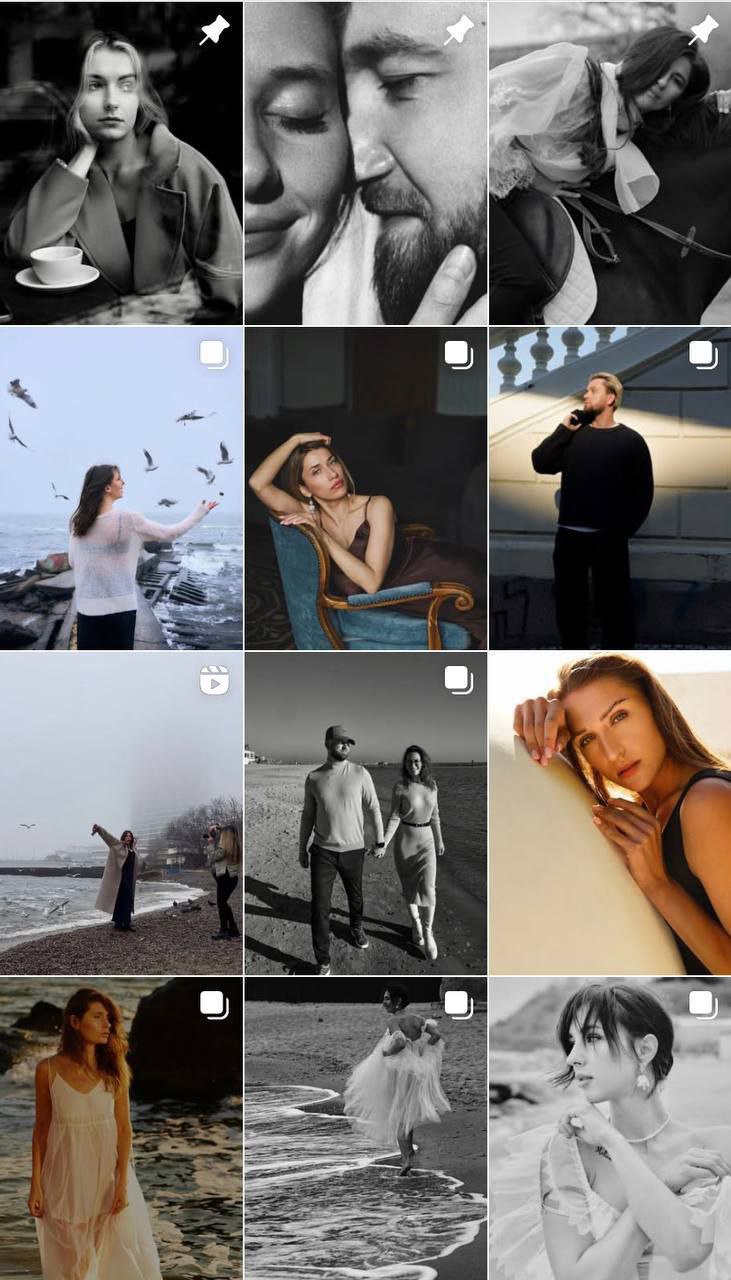Open pinned post of woman on horse
The width and height of the screenshot is (731, 1280).
[x=610, y=162]
